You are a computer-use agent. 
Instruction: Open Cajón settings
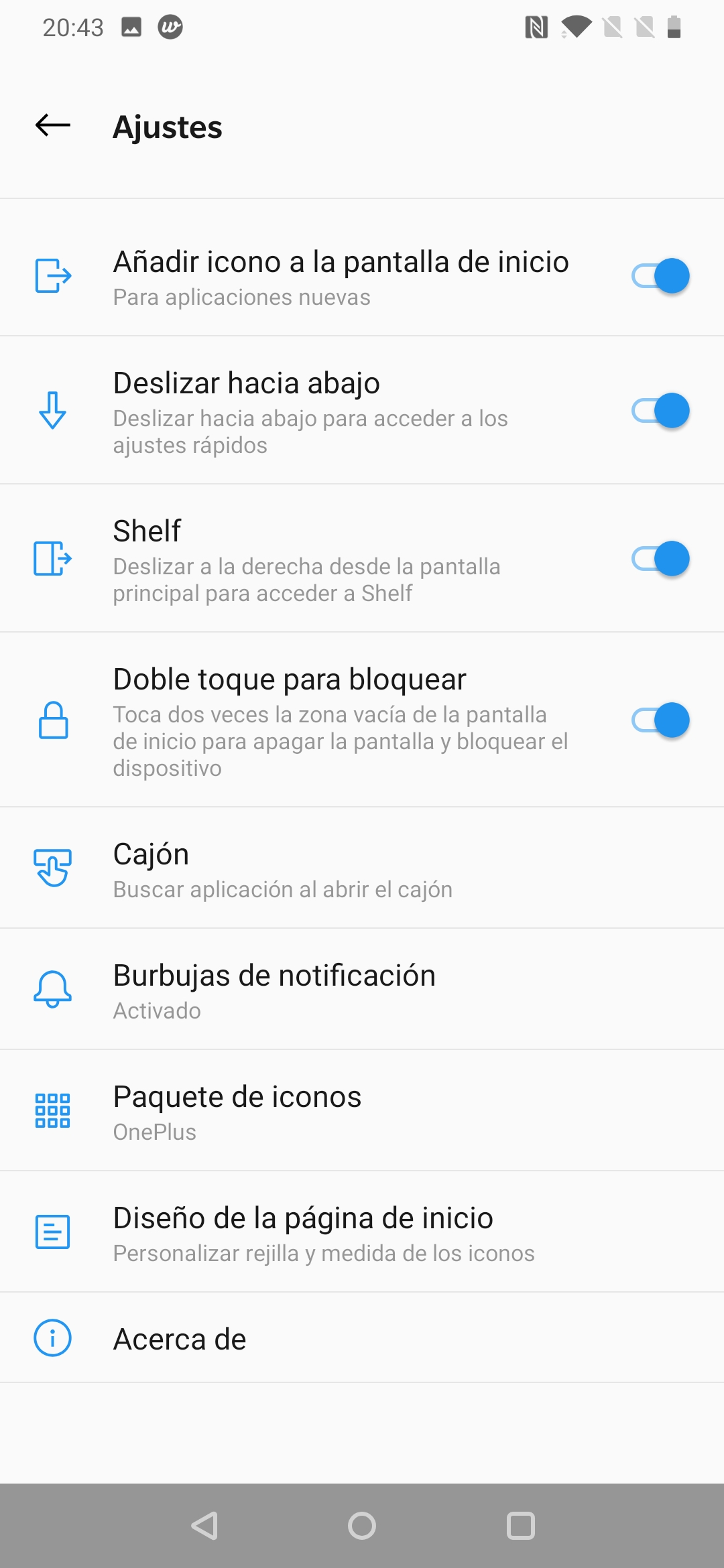362,868
